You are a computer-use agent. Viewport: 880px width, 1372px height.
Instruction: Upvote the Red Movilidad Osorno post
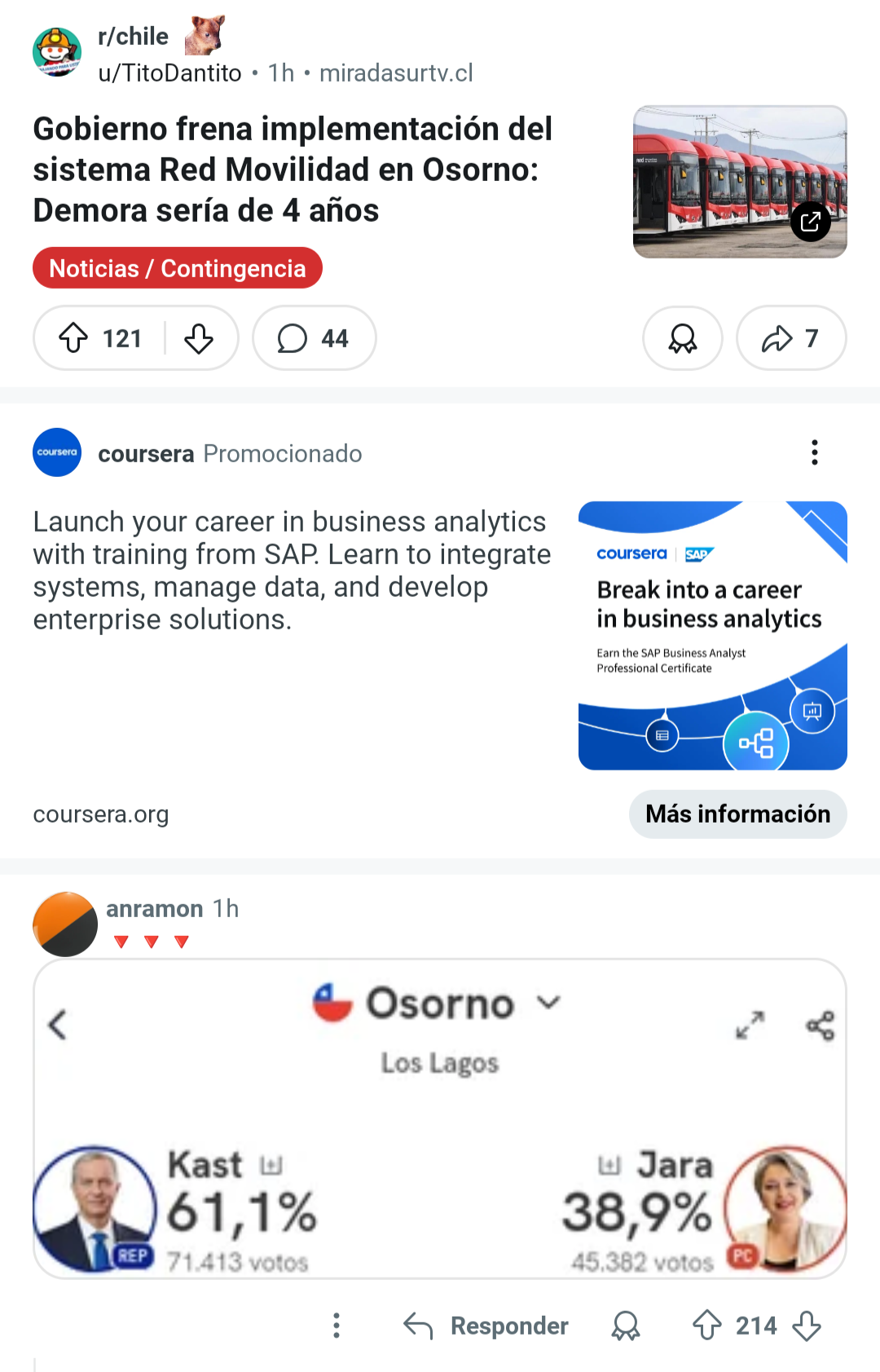click(x=73, y=337)
